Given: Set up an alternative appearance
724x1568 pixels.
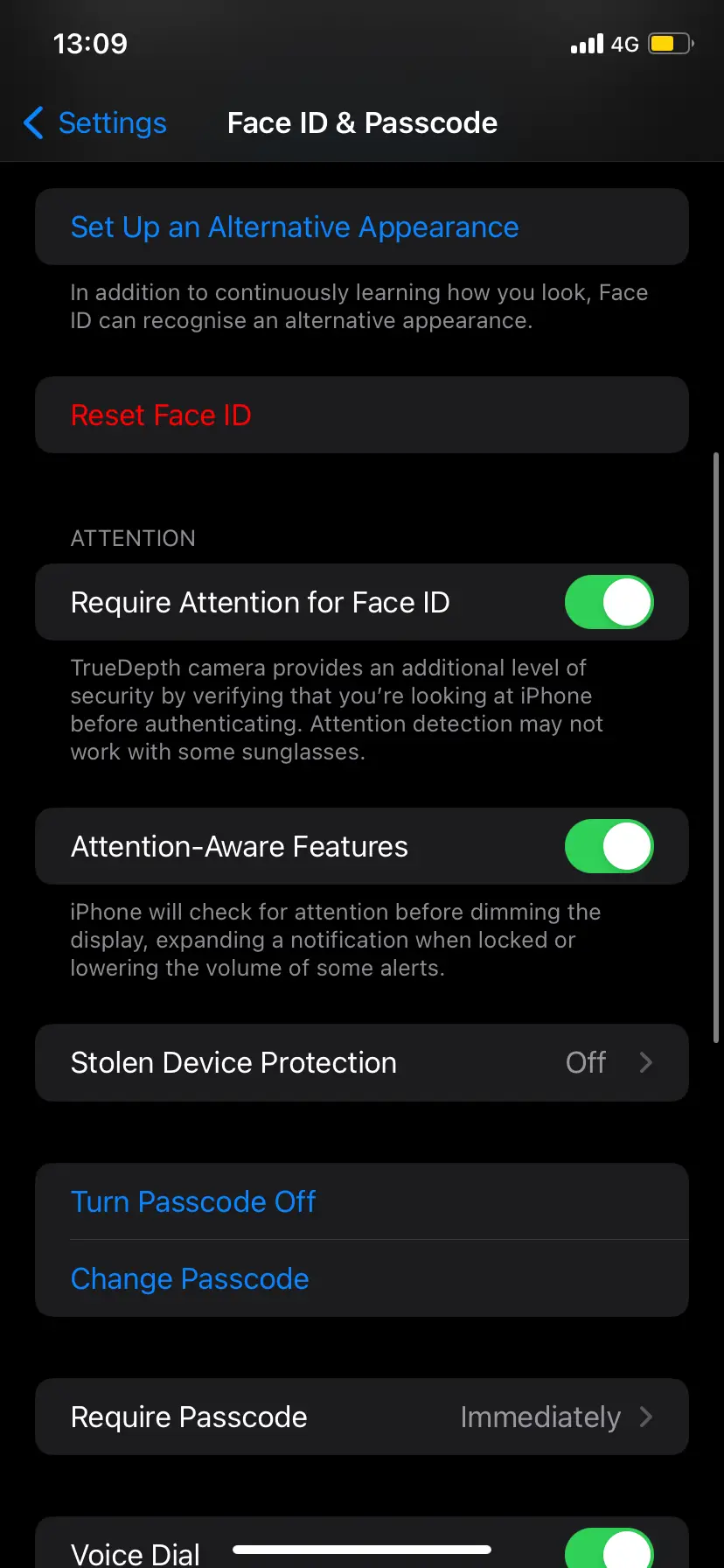Looking at the screenshot, I should pyautogui.click(x=295, y=227).
